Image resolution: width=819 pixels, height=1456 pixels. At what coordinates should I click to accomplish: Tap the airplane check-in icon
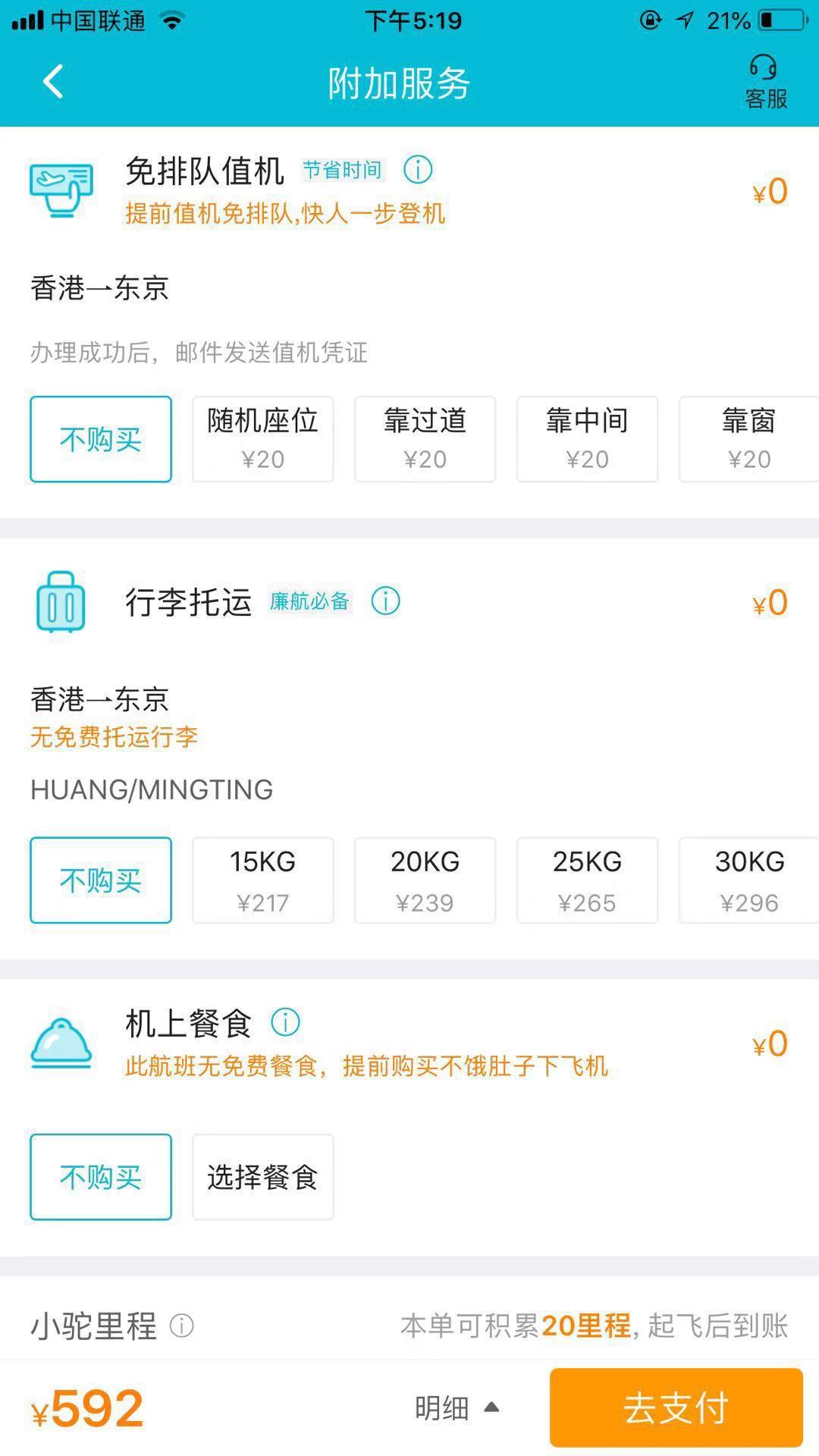click(62, 190)
